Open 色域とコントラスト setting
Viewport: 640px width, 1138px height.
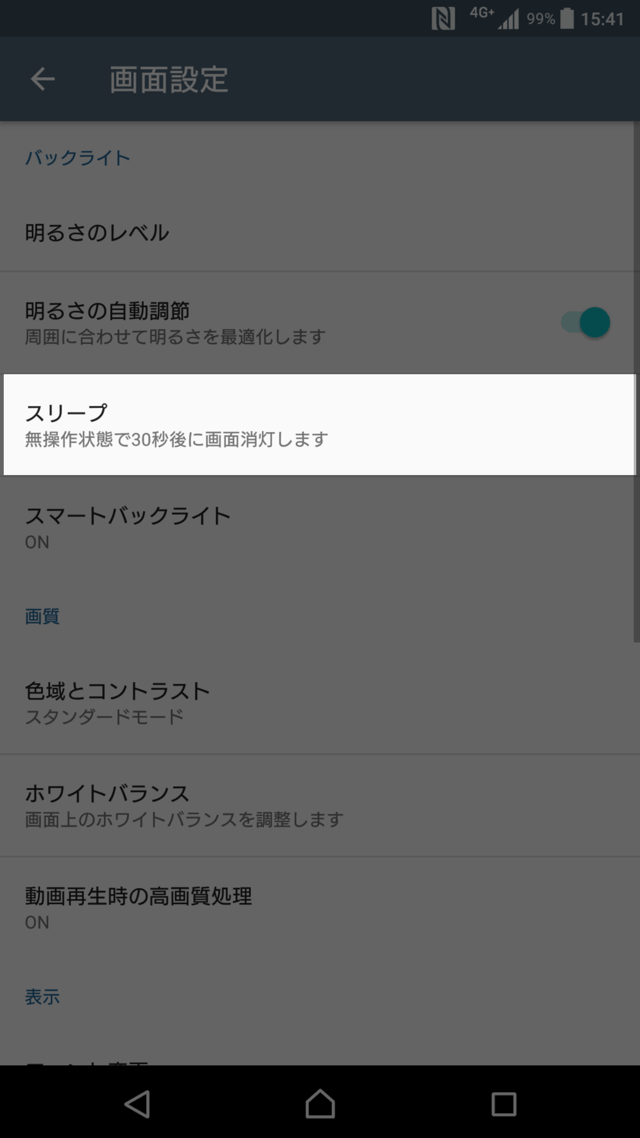coord(320,702)
